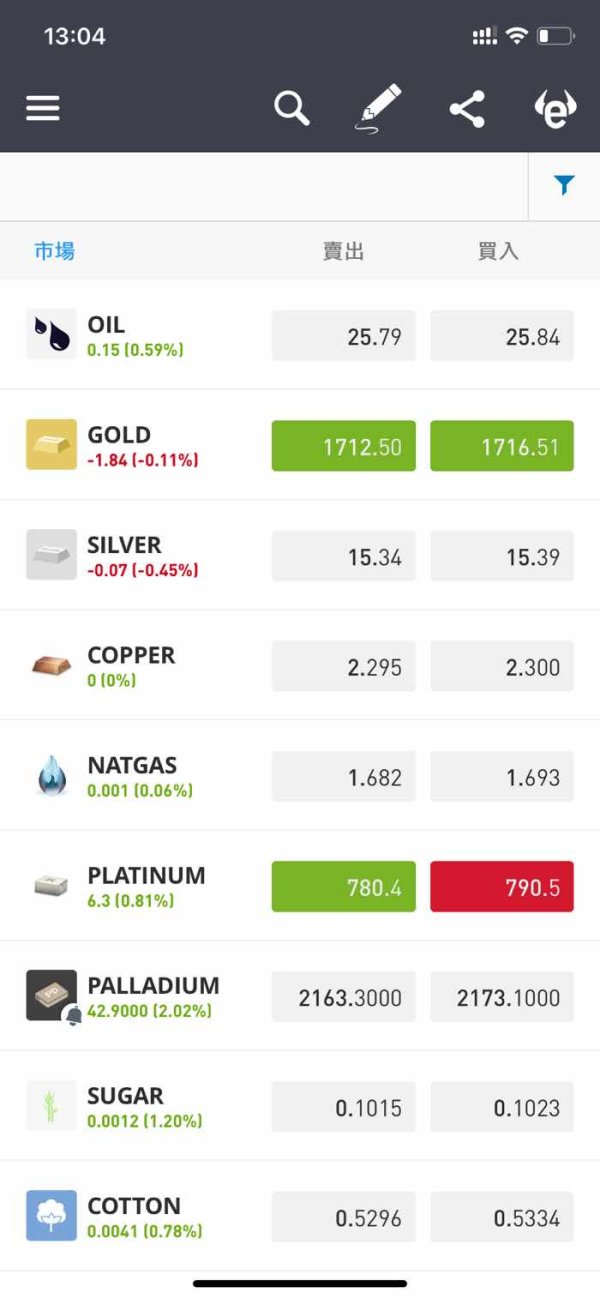Viewport: 600px width, 1299px height.
Task: Sell GOLD at 1712.50
Action: click(343, 446)
